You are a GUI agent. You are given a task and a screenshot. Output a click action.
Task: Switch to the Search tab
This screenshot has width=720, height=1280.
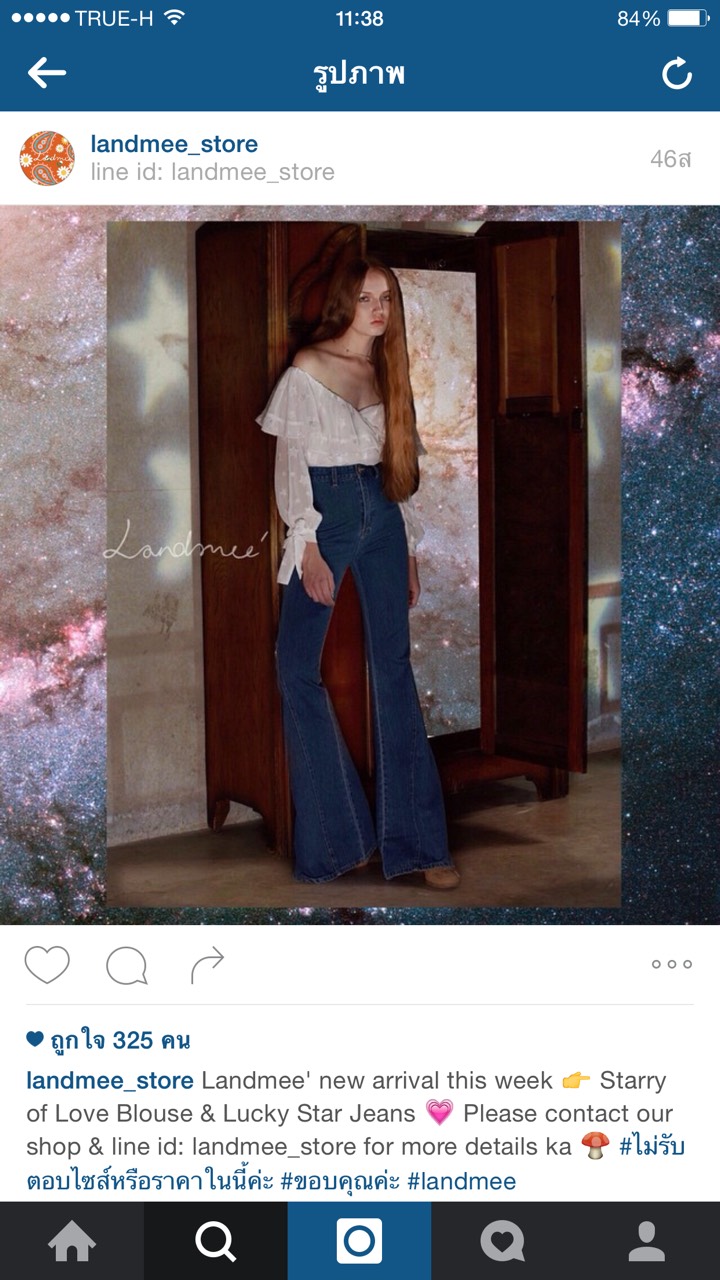[x=216, y=1241]
